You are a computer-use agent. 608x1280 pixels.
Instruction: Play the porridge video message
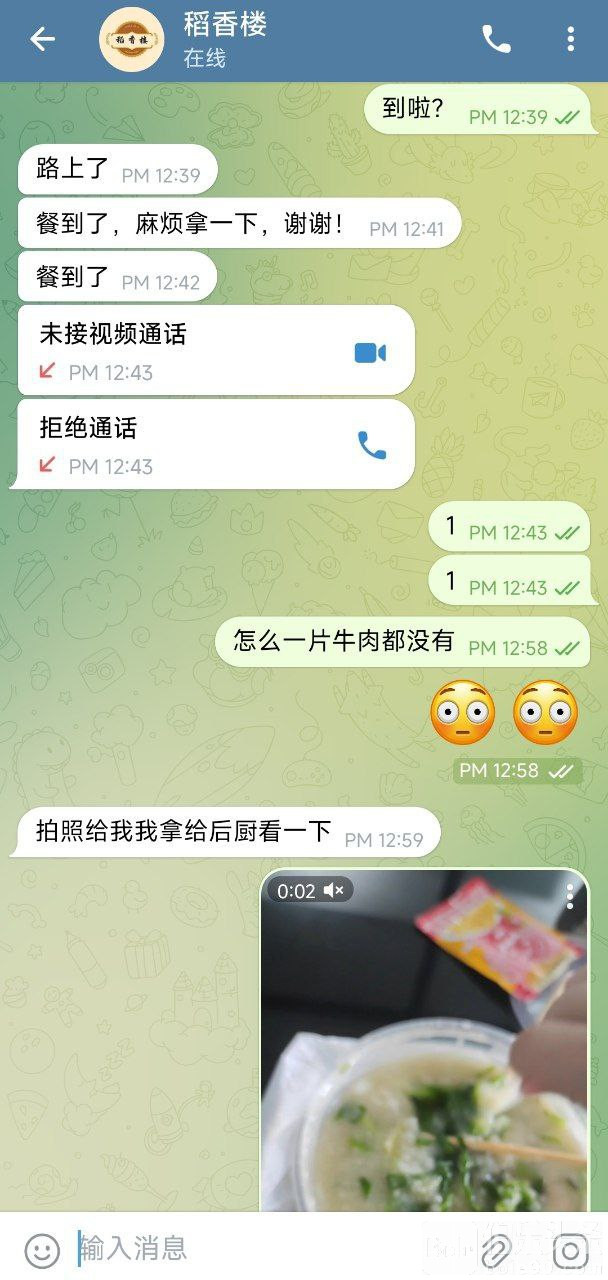(x=425, y=1040)
